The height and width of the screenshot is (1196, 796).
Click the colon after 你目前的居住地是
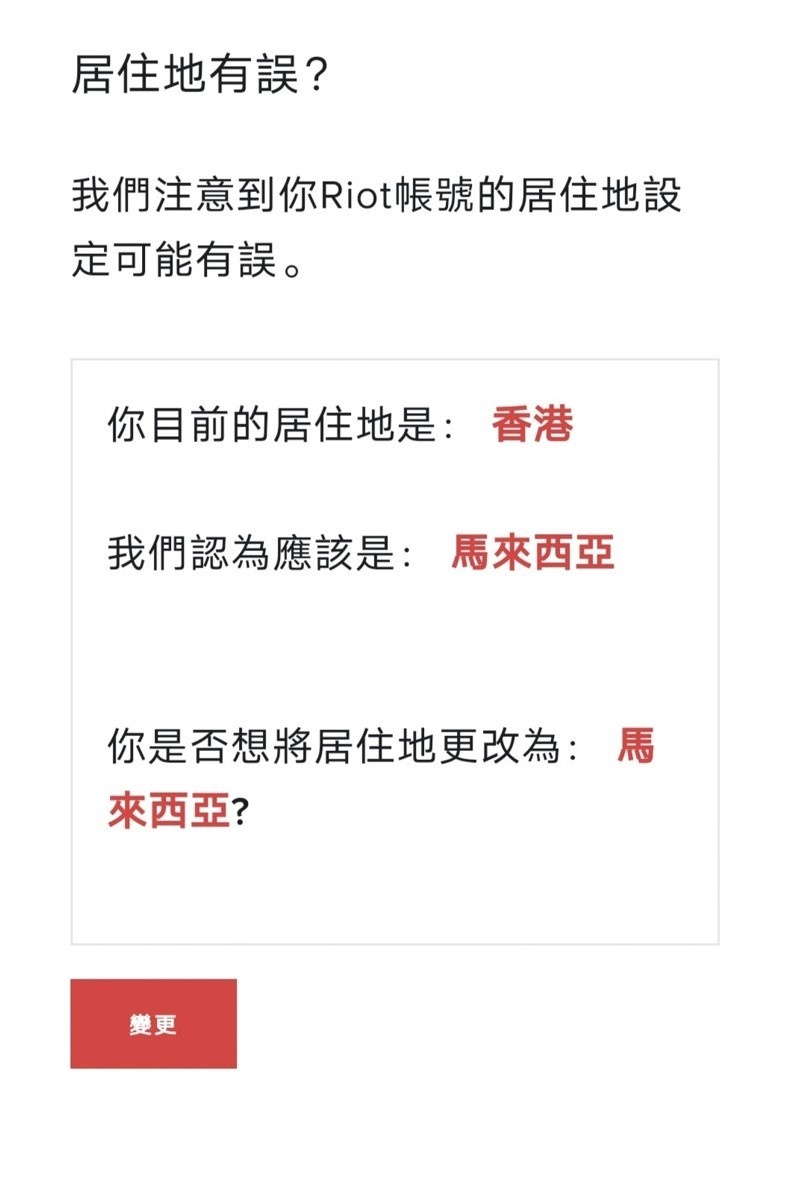click(447, 427)
